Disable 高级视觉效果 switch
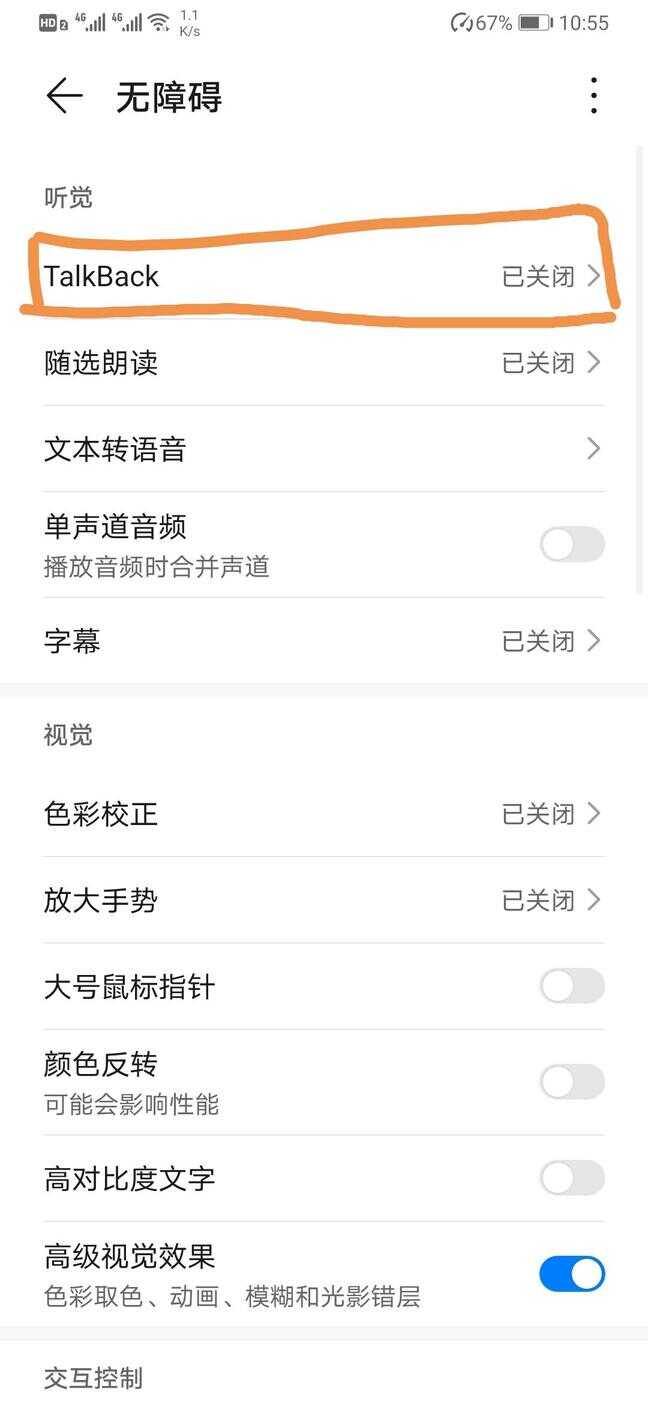The image size is (648, 1404). 572,1274
